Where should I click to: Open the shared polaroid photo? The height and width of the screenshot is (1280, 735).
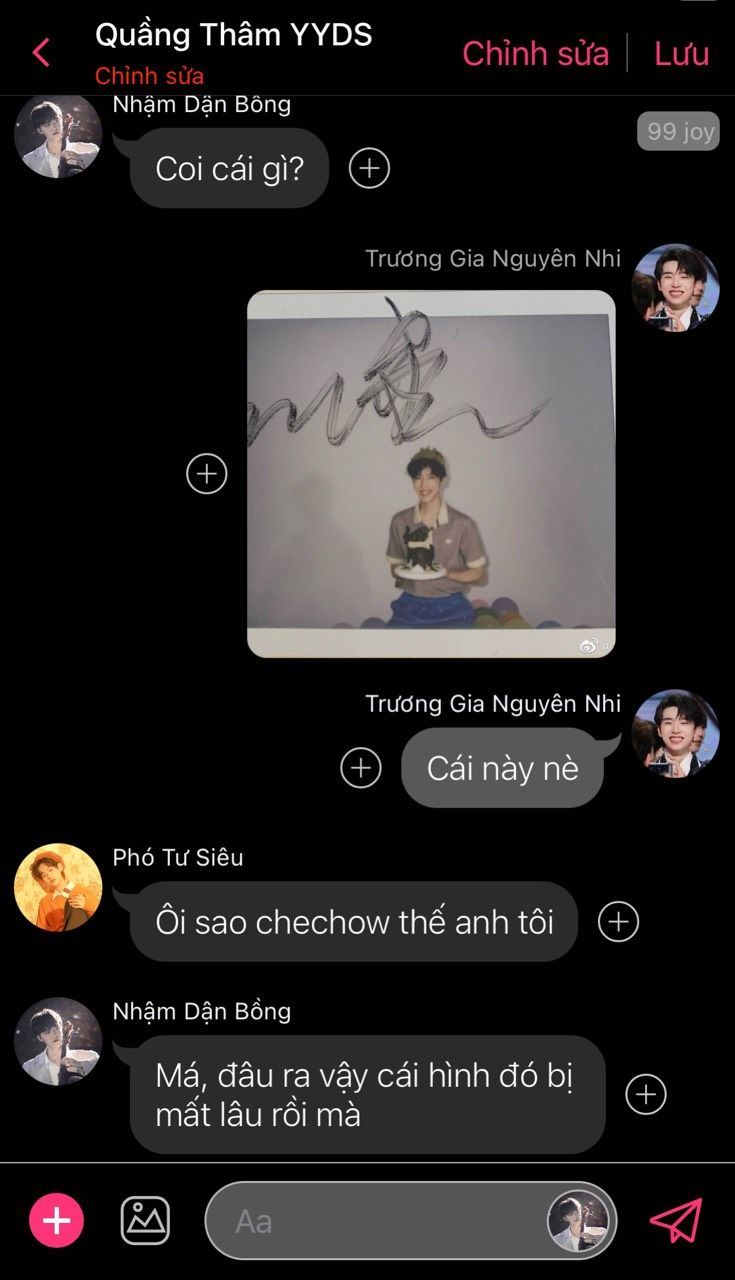point(431,474)
